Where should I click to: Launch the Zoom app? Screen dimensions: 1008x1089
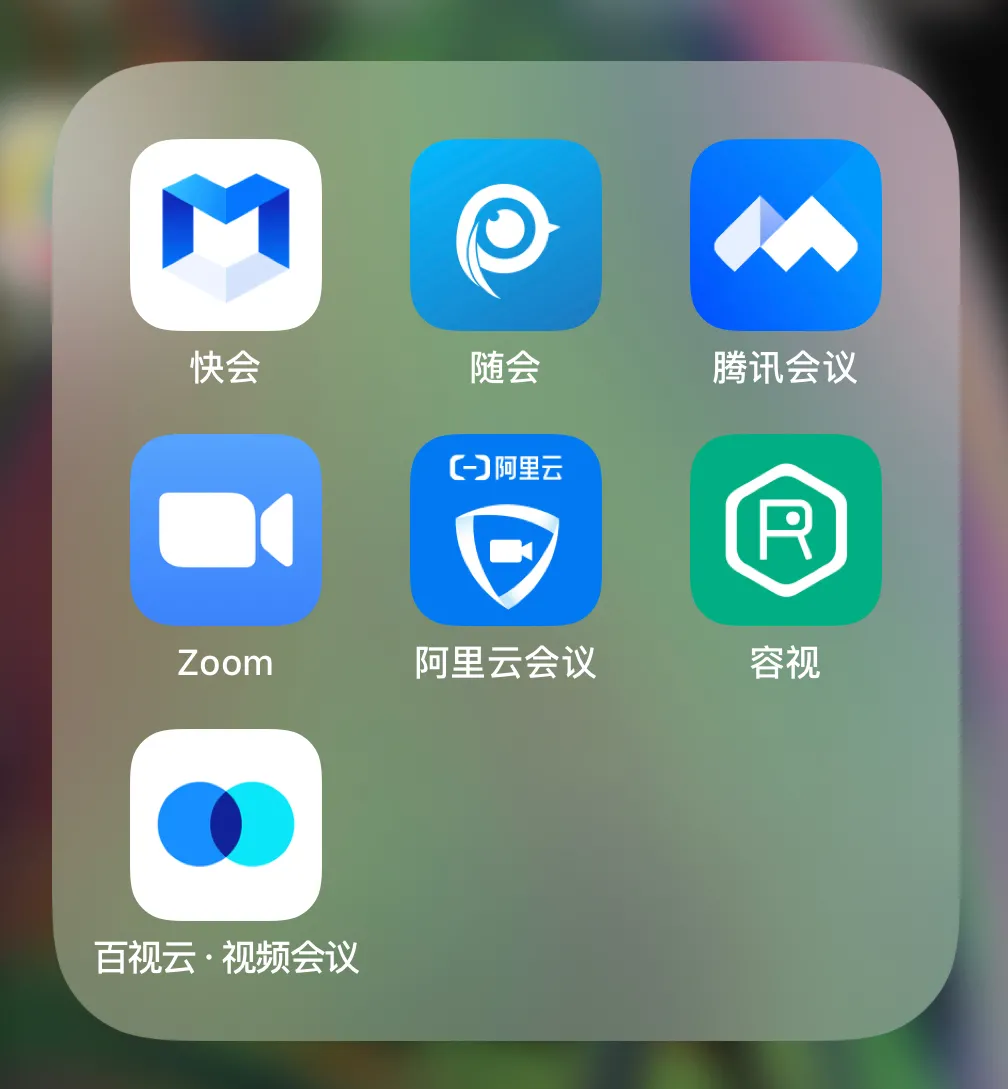(225, 530)
